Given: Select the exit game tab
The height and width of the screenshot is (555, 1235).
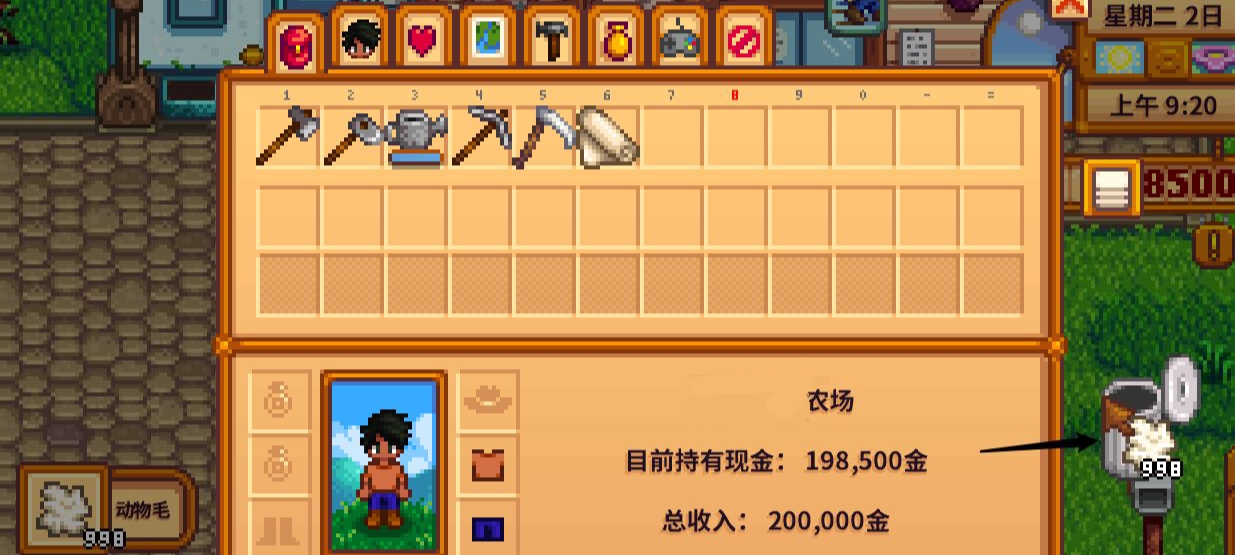Looking at the screenshot, I should (745, 41).
